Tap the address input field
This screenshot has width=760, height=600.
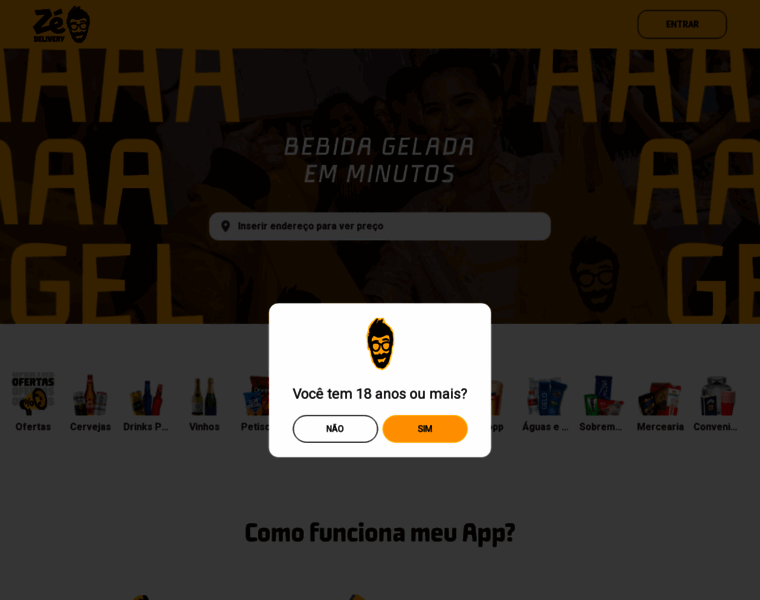point(380,226)
